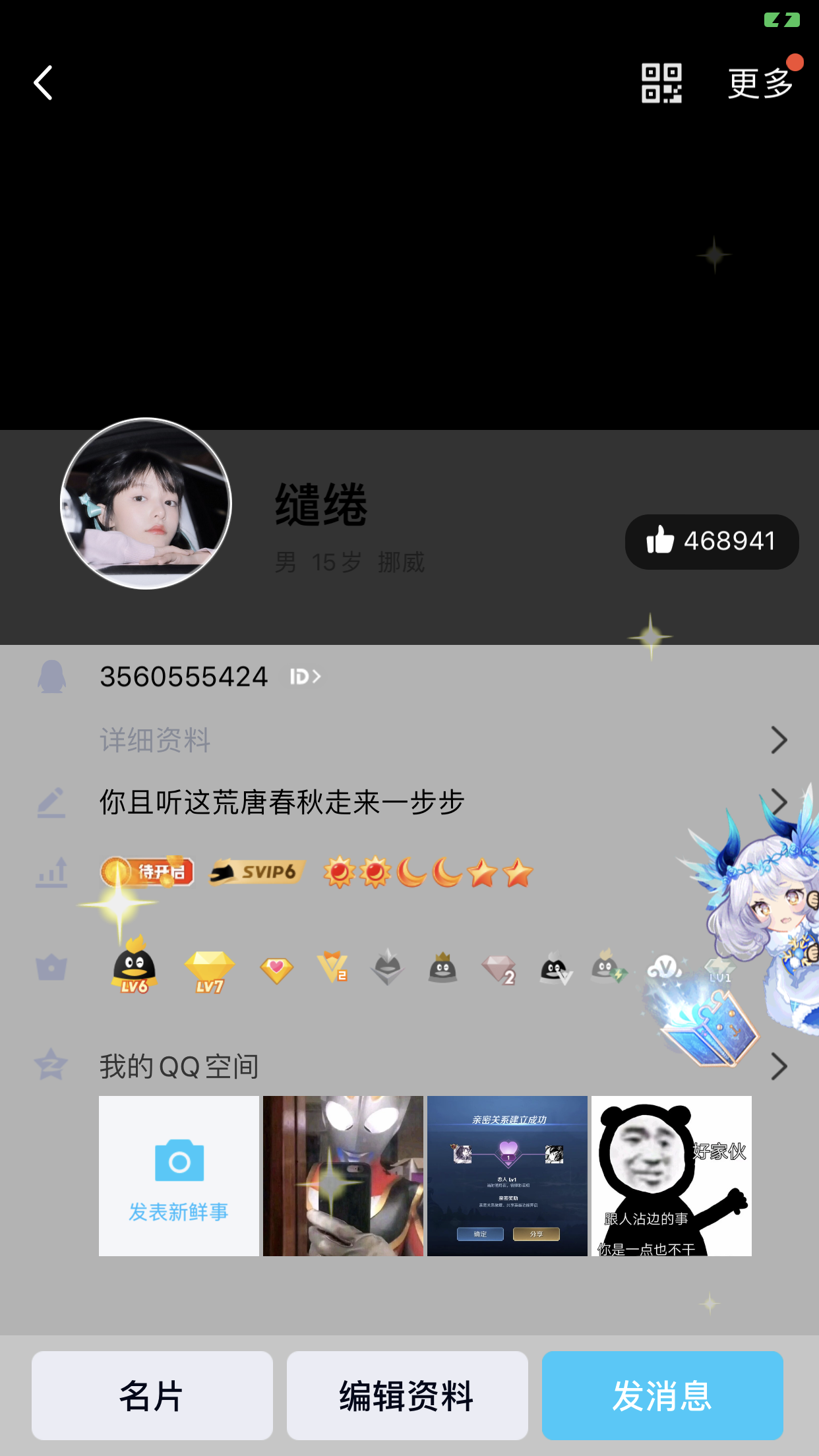Image resolution: width=819 pixels, height=1456 pixels.
Task: Open the yellow diamond LV7 badge
Action: pos(209,971)
